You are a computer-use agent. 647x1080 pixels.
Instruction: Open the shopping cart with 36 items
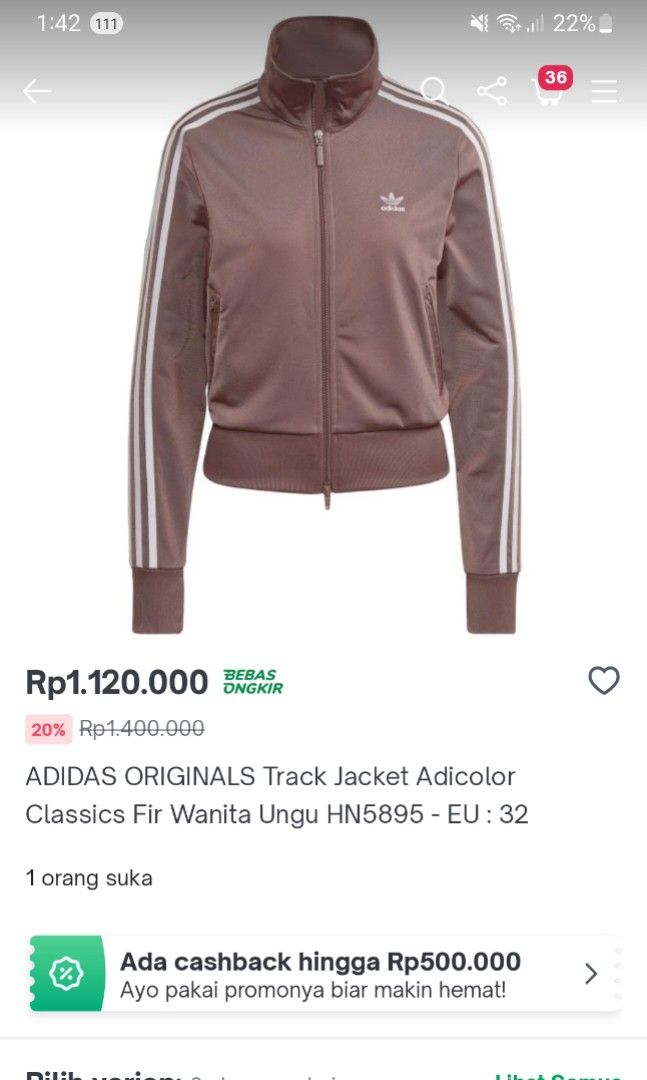tap(549, 92)
